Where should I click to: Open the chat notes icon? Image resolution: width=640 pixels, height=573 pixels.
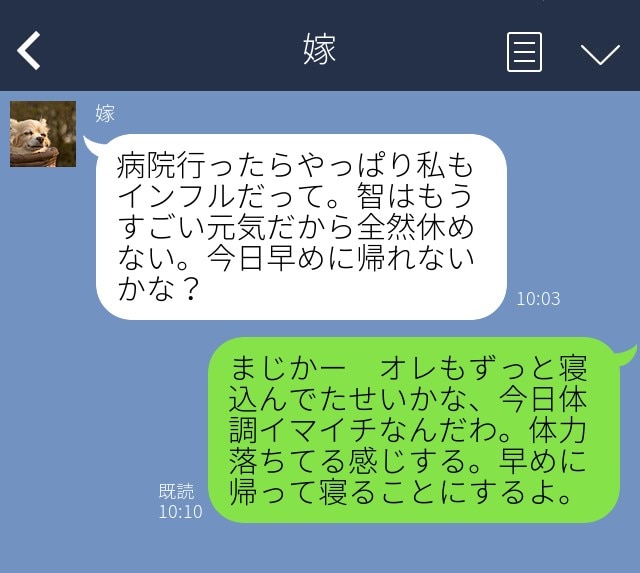tap(524, 51)
